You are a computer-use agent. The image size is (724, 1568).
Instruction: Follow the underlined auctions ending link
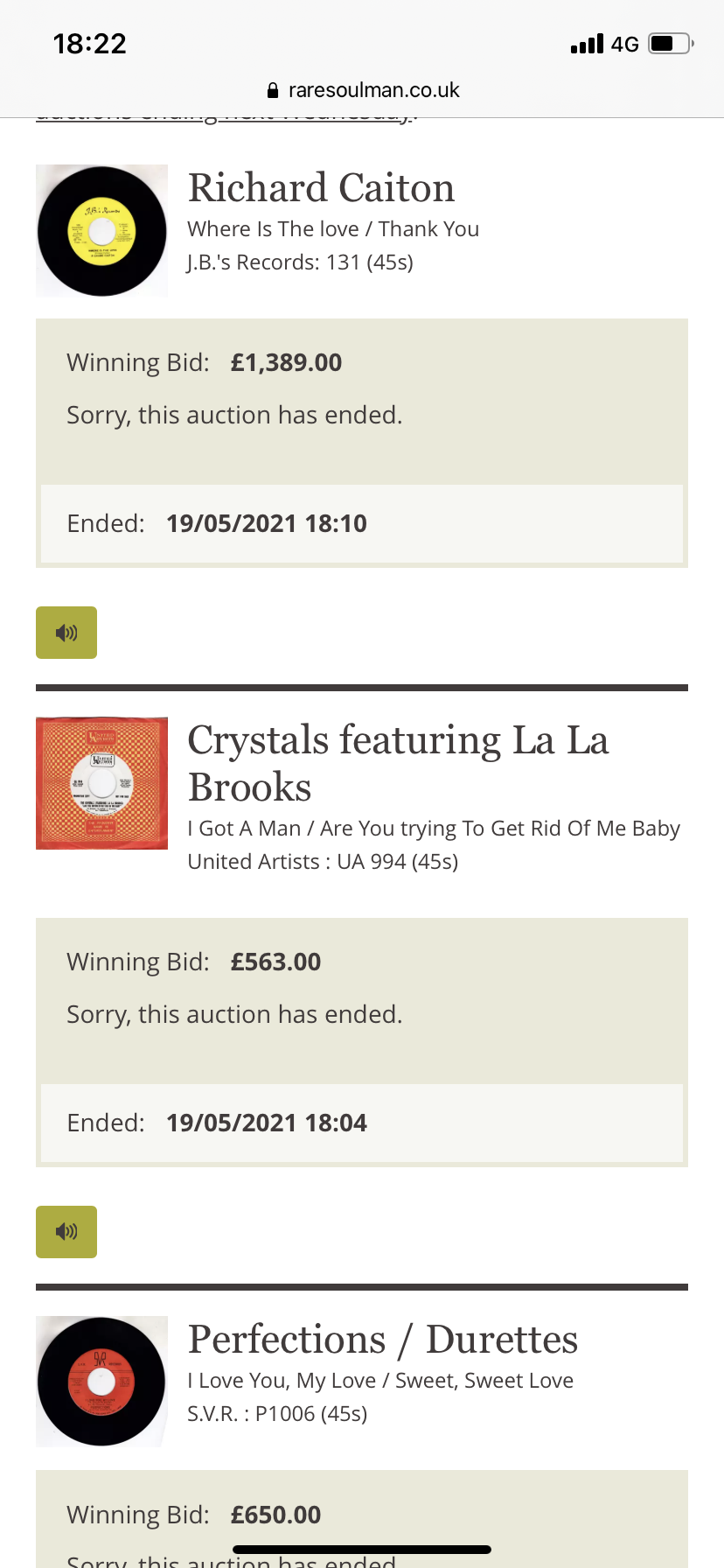(x=225, y=116)
